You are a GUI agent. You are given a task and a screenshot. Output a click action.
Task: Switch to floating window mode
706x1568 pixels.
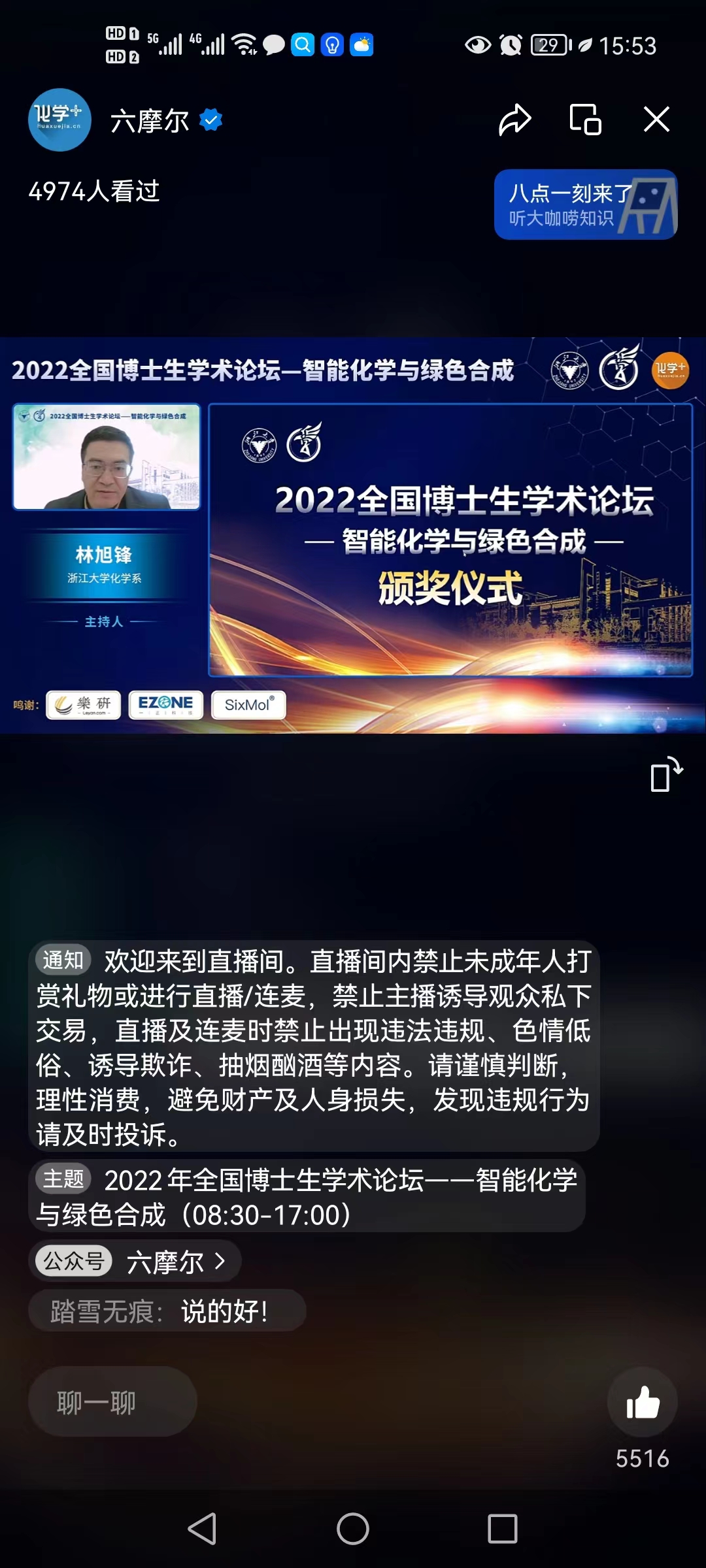(x=585, y=120)
